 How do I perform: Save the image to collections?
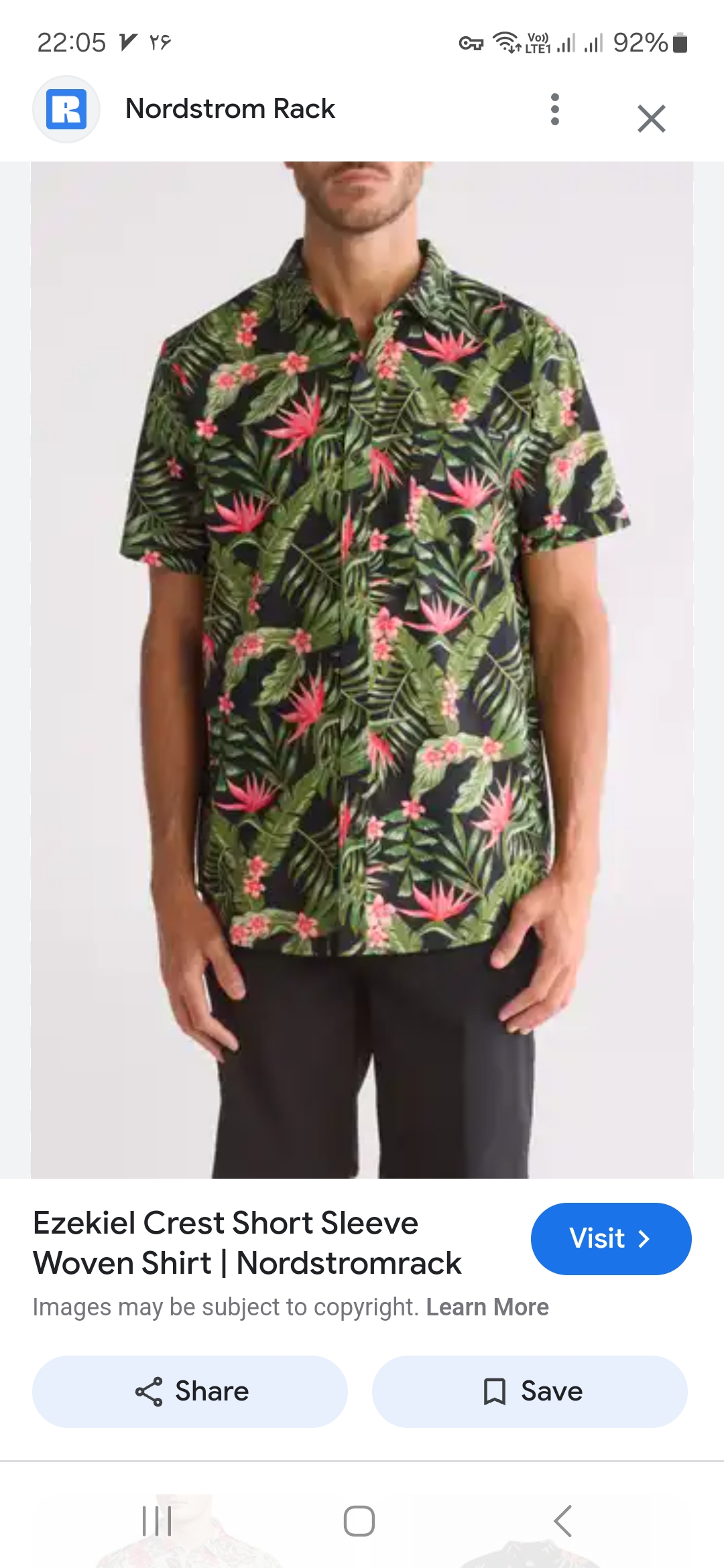pyautogui.click(x=530, y=1391)
